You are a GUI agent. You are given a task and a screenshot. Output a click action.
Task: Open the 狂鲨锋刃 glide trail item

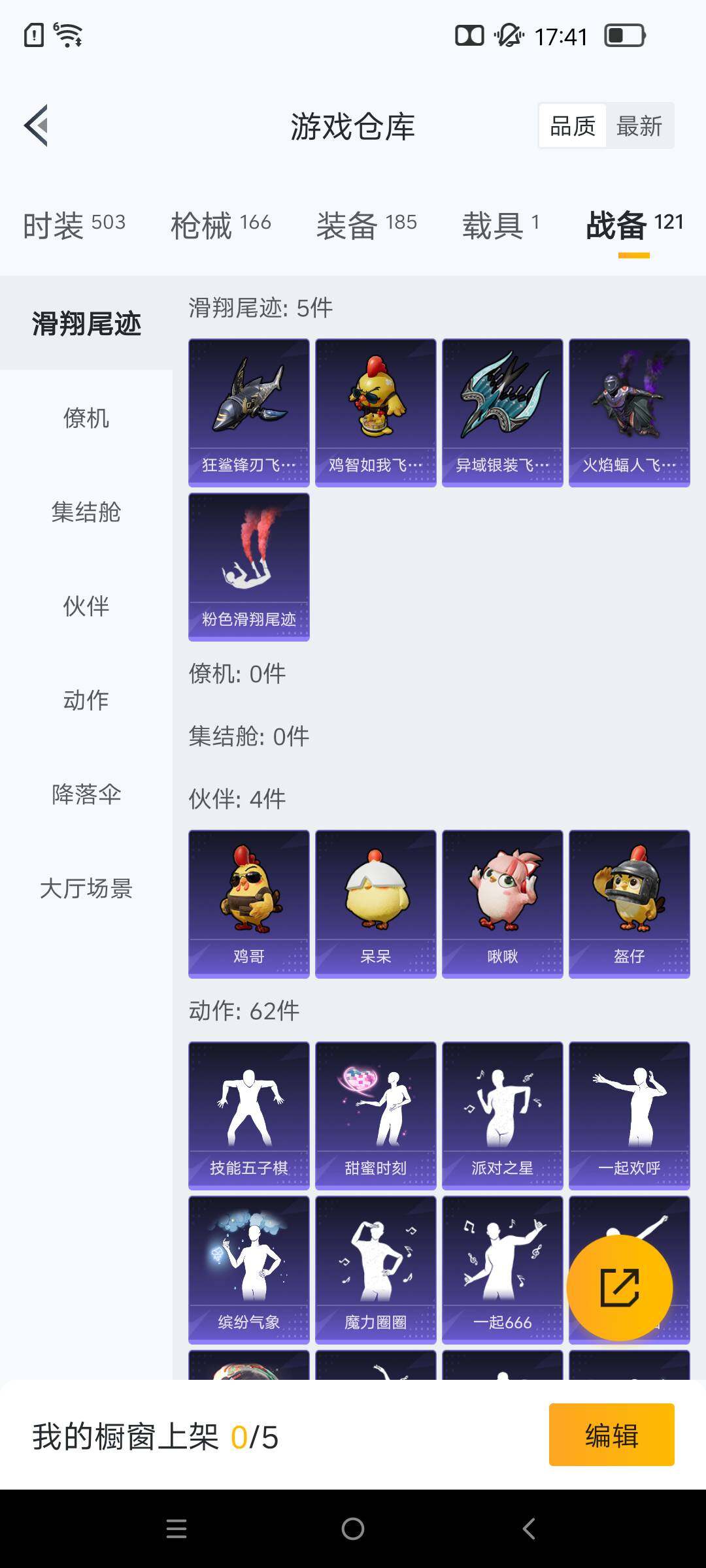click(x=248, y=412)
